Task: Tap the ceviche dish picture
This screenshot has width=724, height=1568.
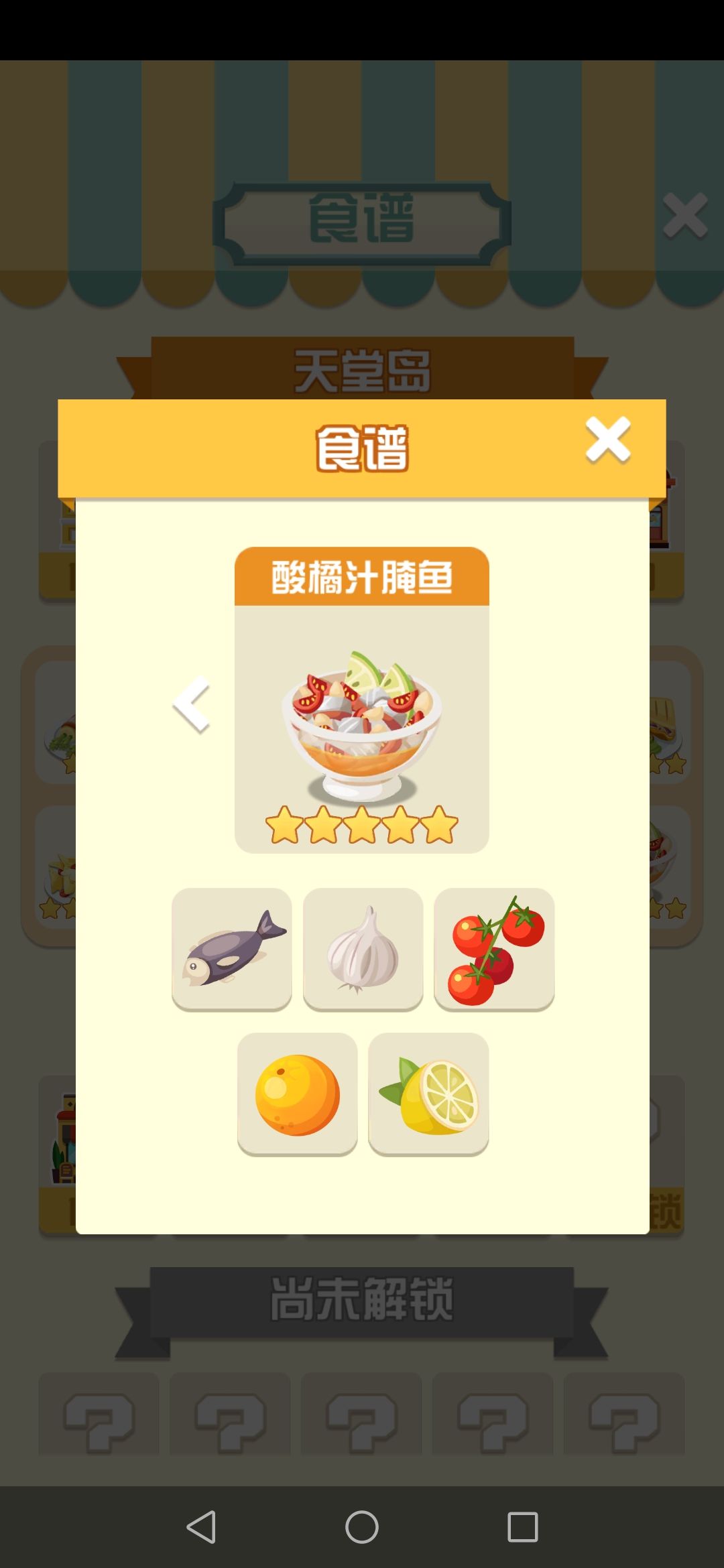Action: coord(362,724)
